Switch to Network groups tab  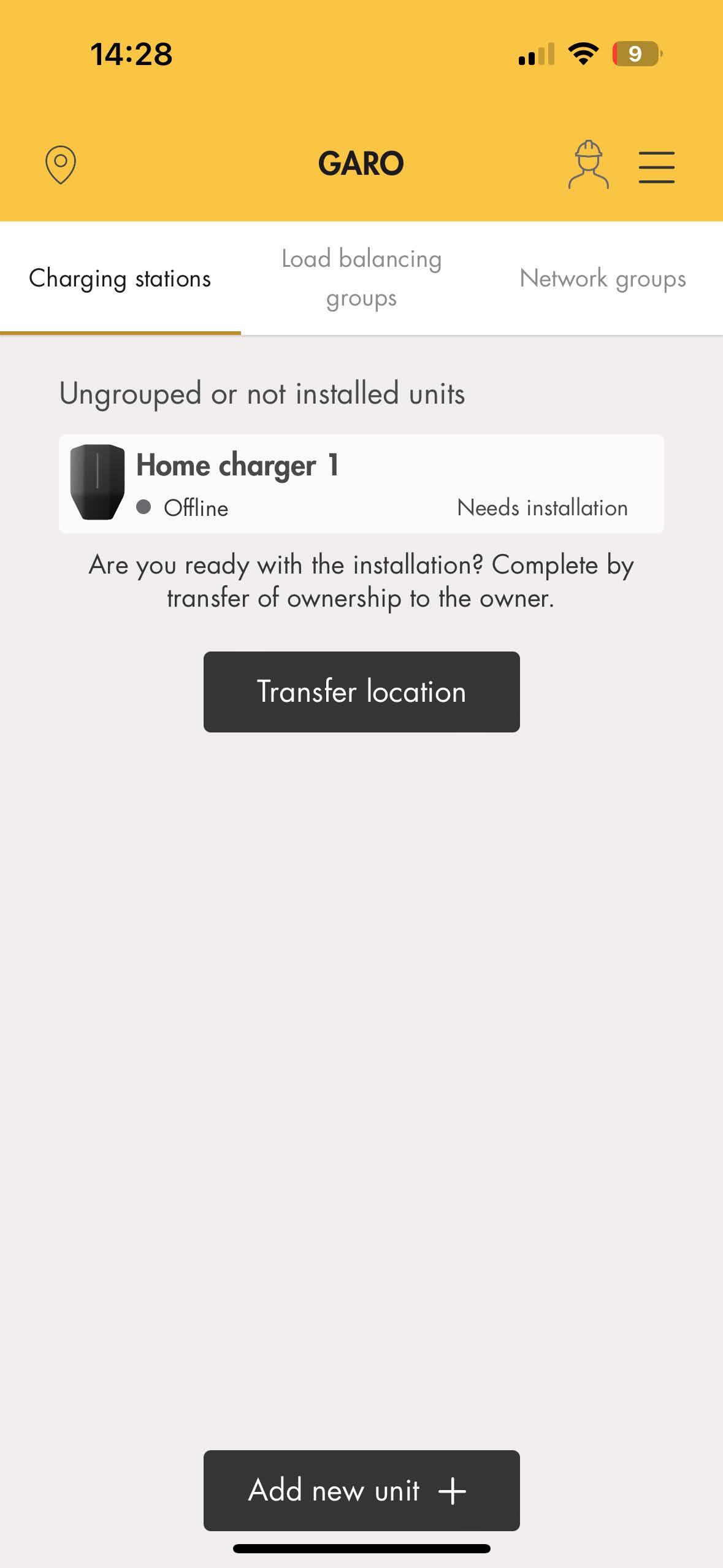pyautogui.click(x=602, y=279)
